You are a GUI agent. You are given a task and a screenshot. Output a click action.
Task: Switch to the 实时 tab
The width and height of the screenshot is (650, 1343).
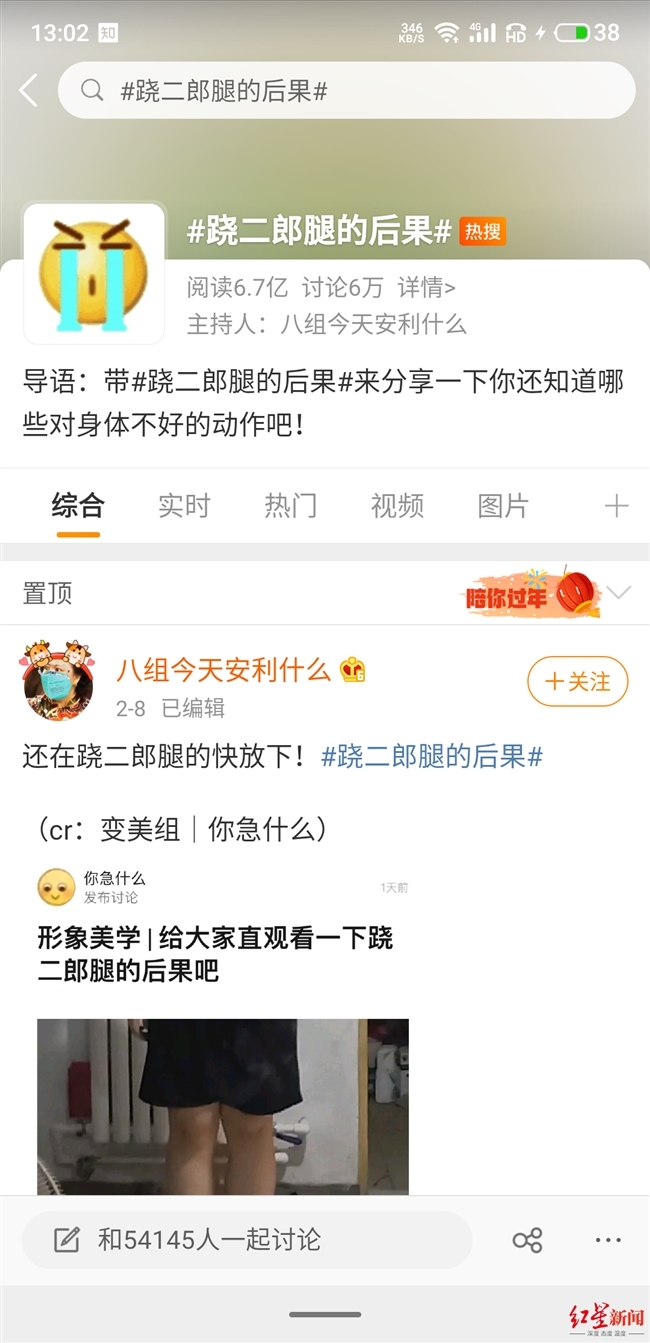[x=184, y=506]
